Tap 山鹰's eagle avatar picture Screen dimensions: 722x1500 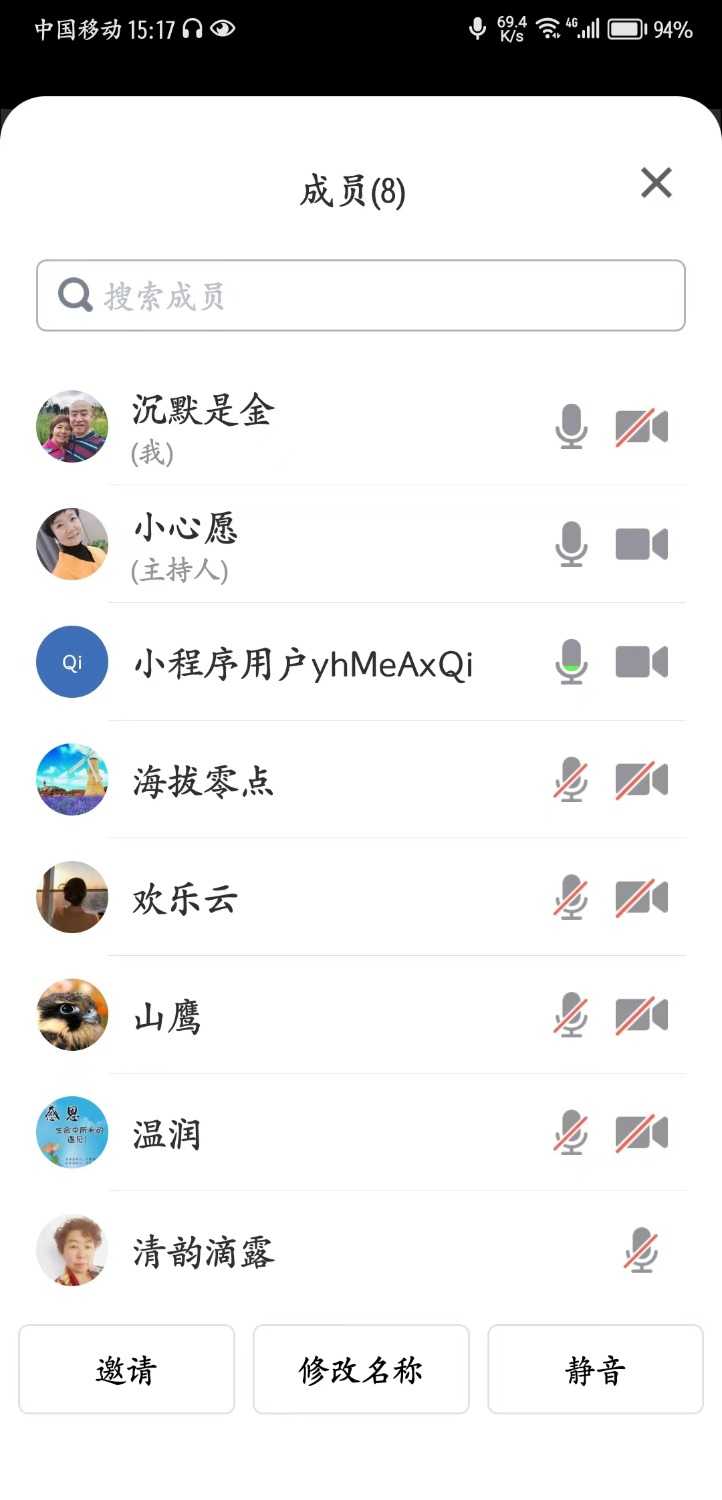(x=71, y=1015)
